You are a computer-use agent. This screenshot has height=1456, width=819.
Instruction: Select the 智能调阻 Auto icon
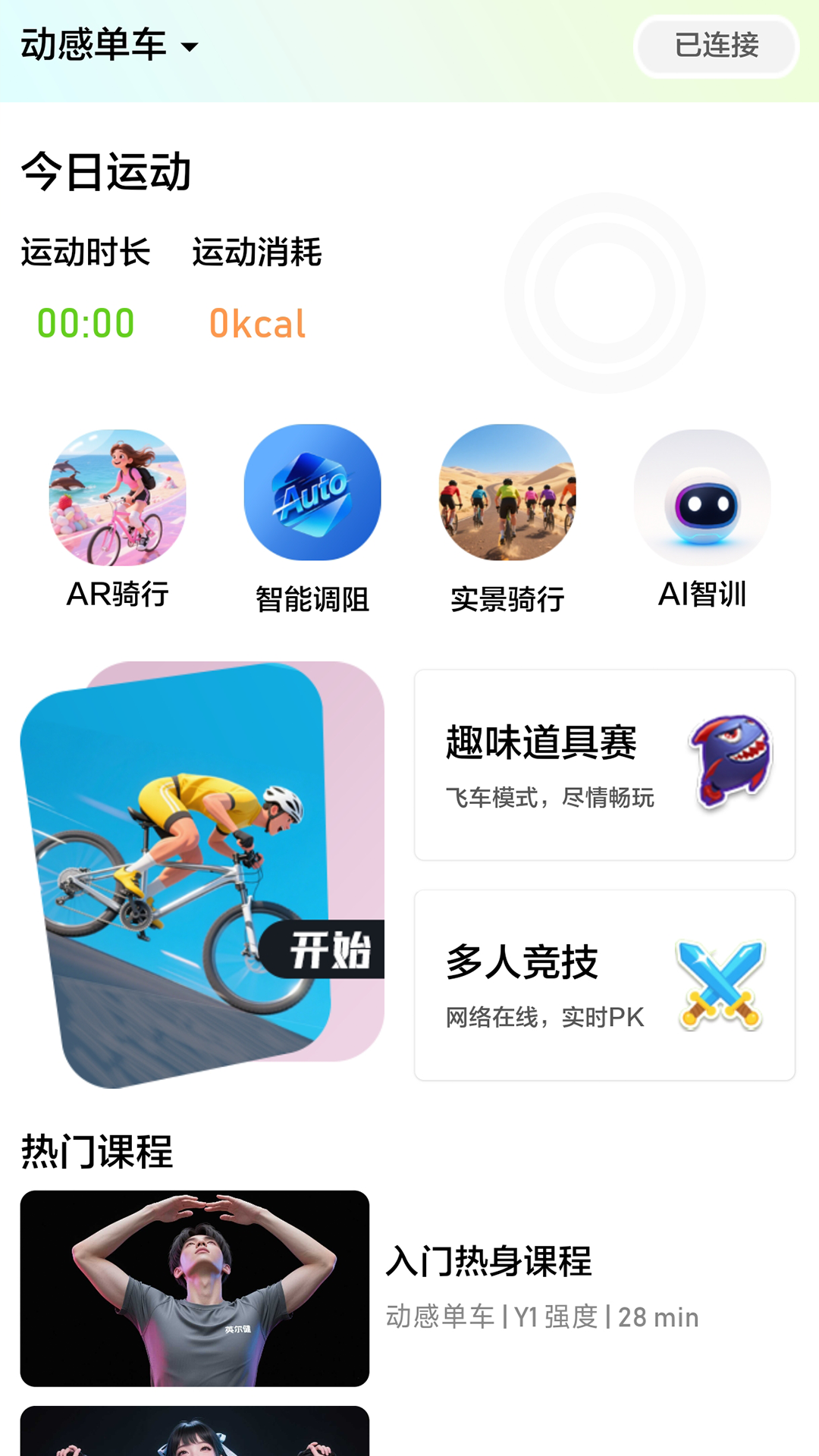[312, 495]
